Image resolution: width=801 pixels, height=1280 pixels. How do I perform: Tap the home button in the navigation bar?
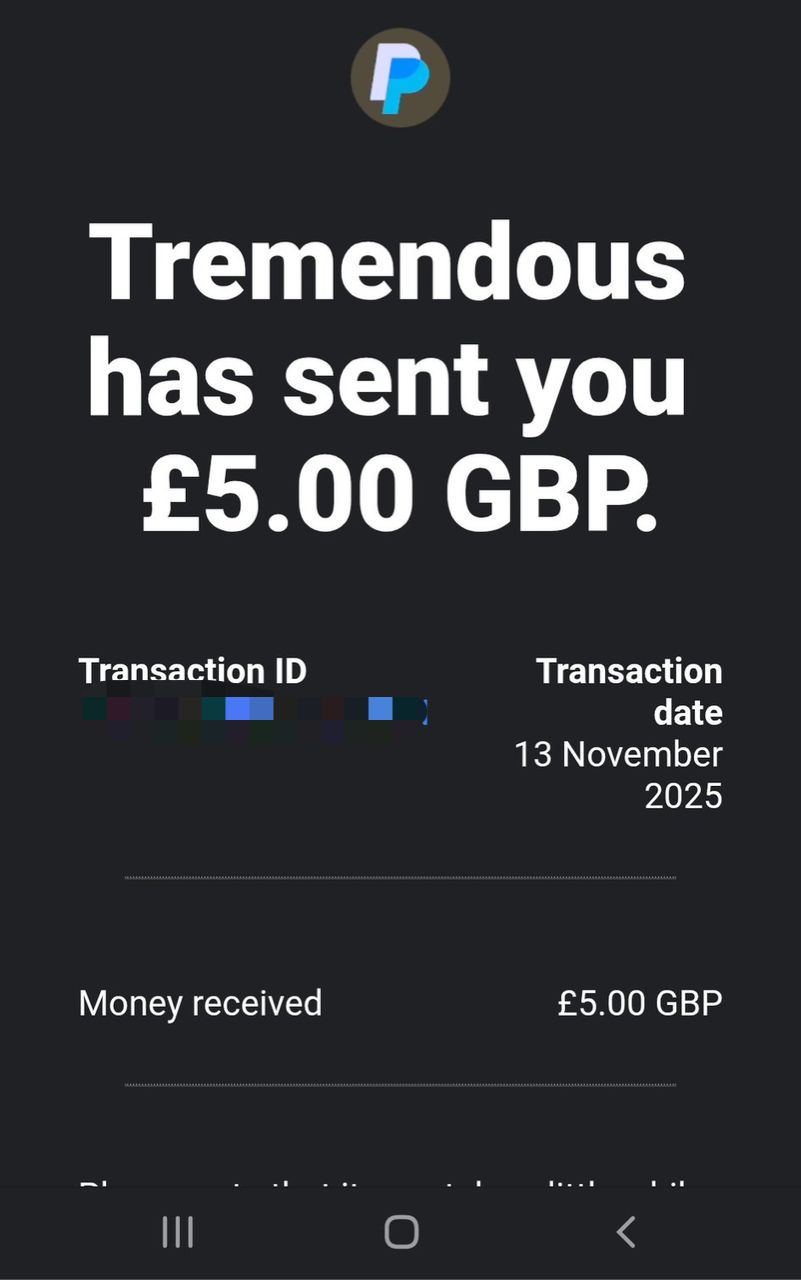401,1232
